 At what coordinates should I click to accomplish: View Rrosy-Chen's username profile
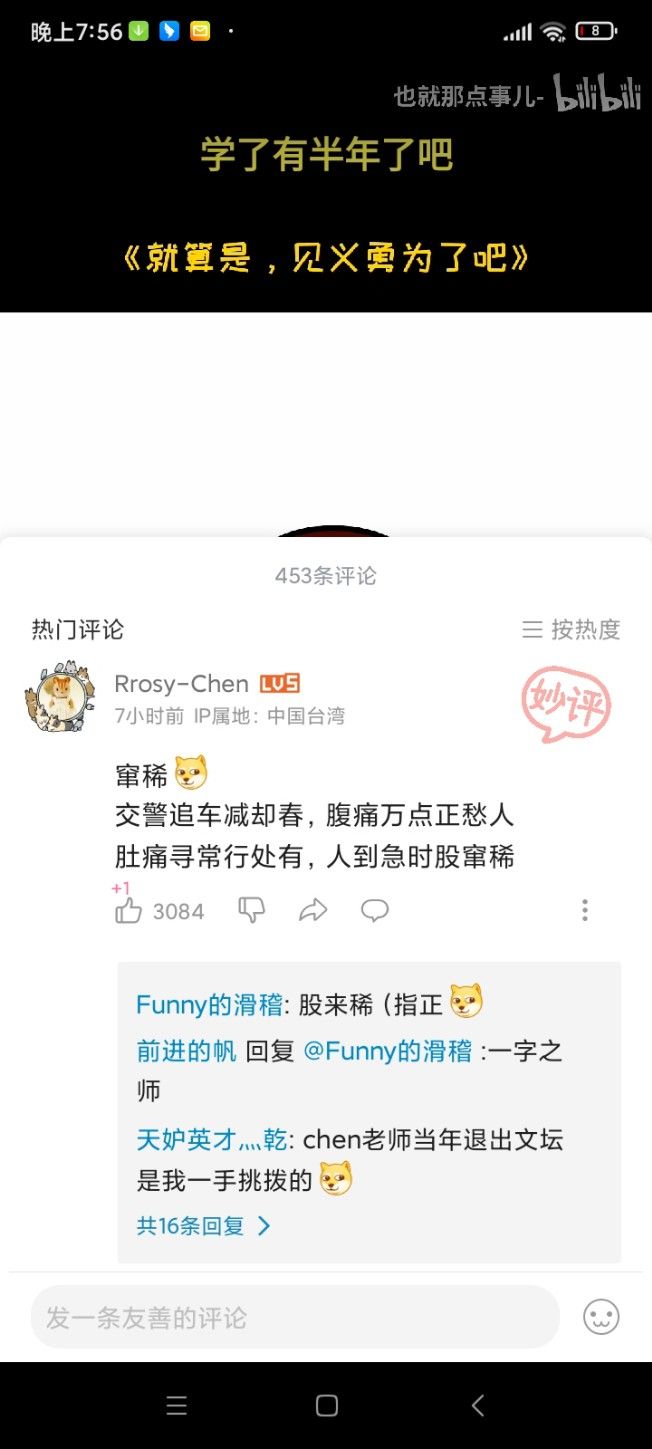pyautogui.click(x=181, y=684)
